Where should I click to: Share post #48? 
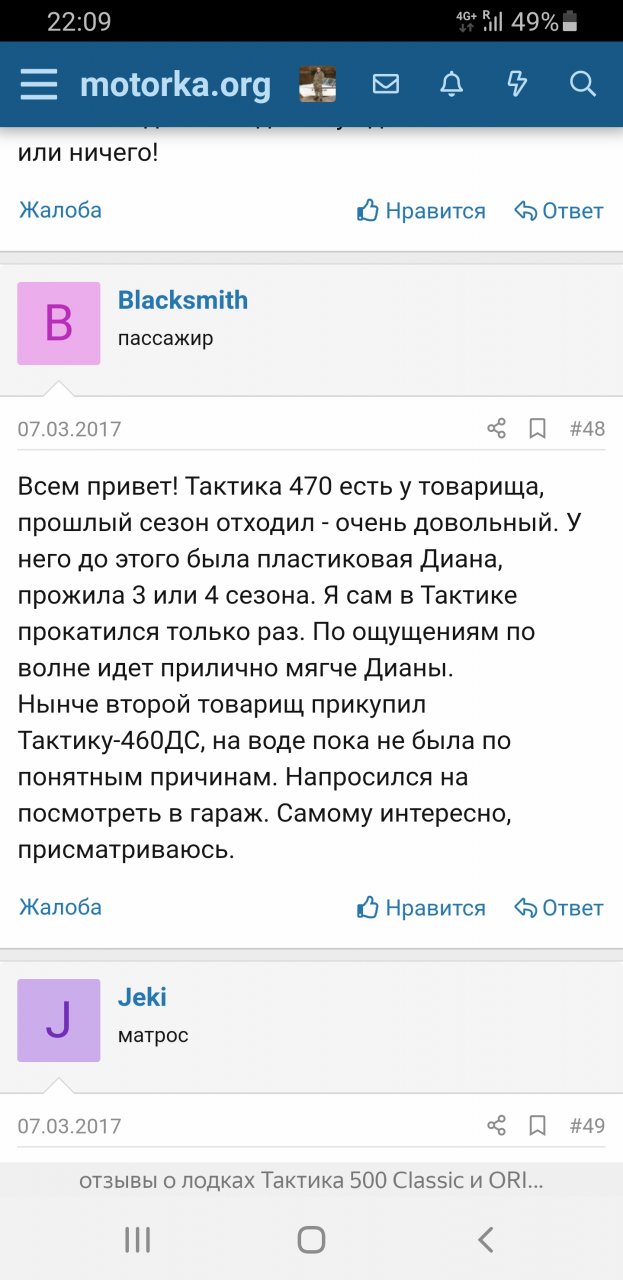click(x=496, y=429)
